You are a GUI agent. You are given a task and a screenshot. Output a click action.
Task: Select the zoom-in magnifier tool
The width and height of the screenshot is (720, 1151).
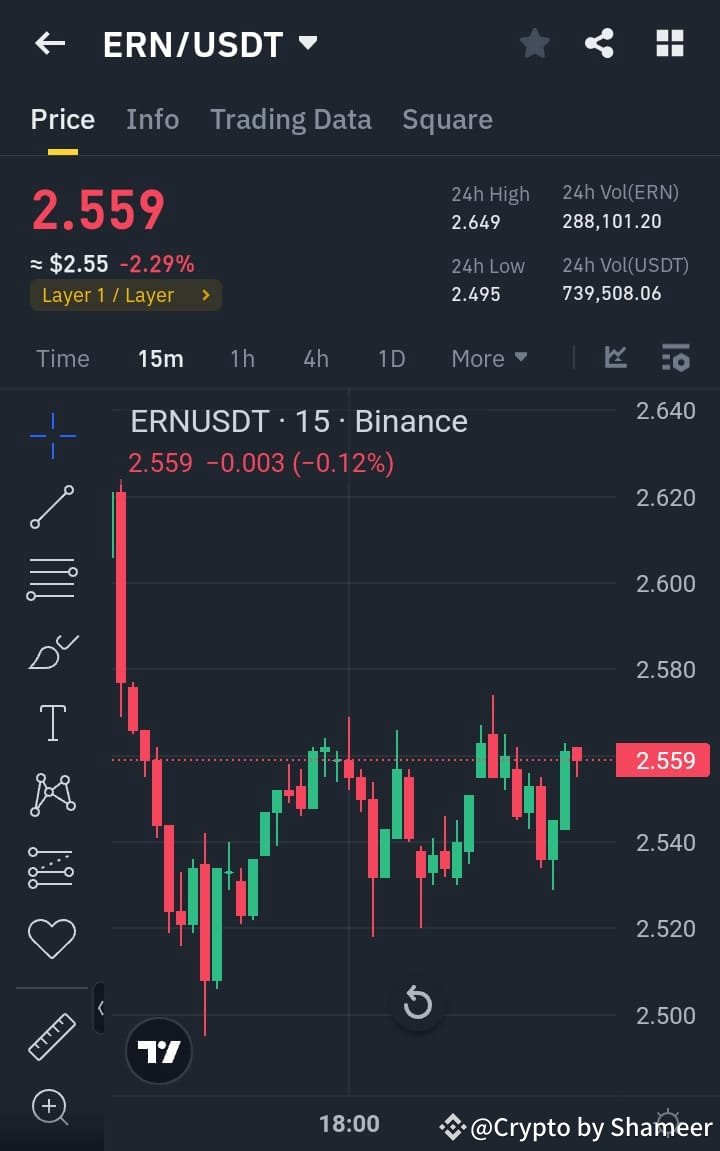(52, 1107)
